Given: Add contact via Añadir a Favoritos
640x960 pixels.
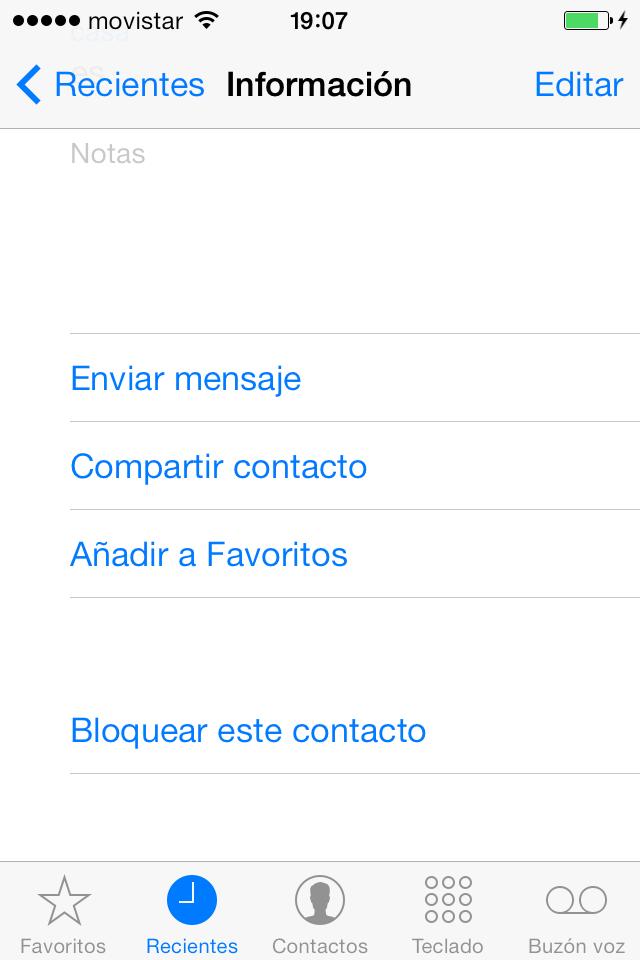Looking at the screenshot, I should (209, 555).
